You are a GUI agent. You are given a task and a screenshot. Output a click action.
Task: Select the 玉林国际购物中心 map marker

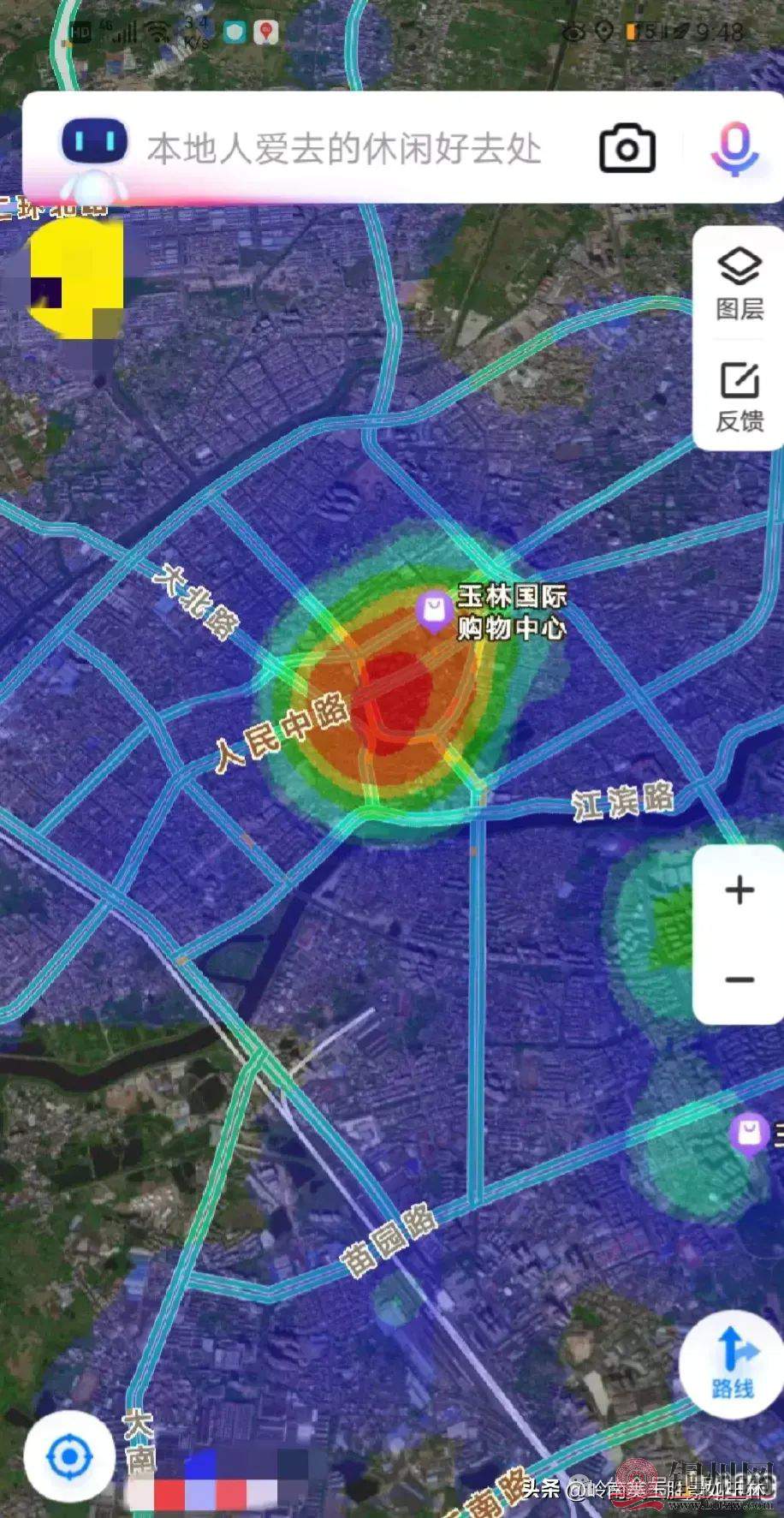click(435, 611)
